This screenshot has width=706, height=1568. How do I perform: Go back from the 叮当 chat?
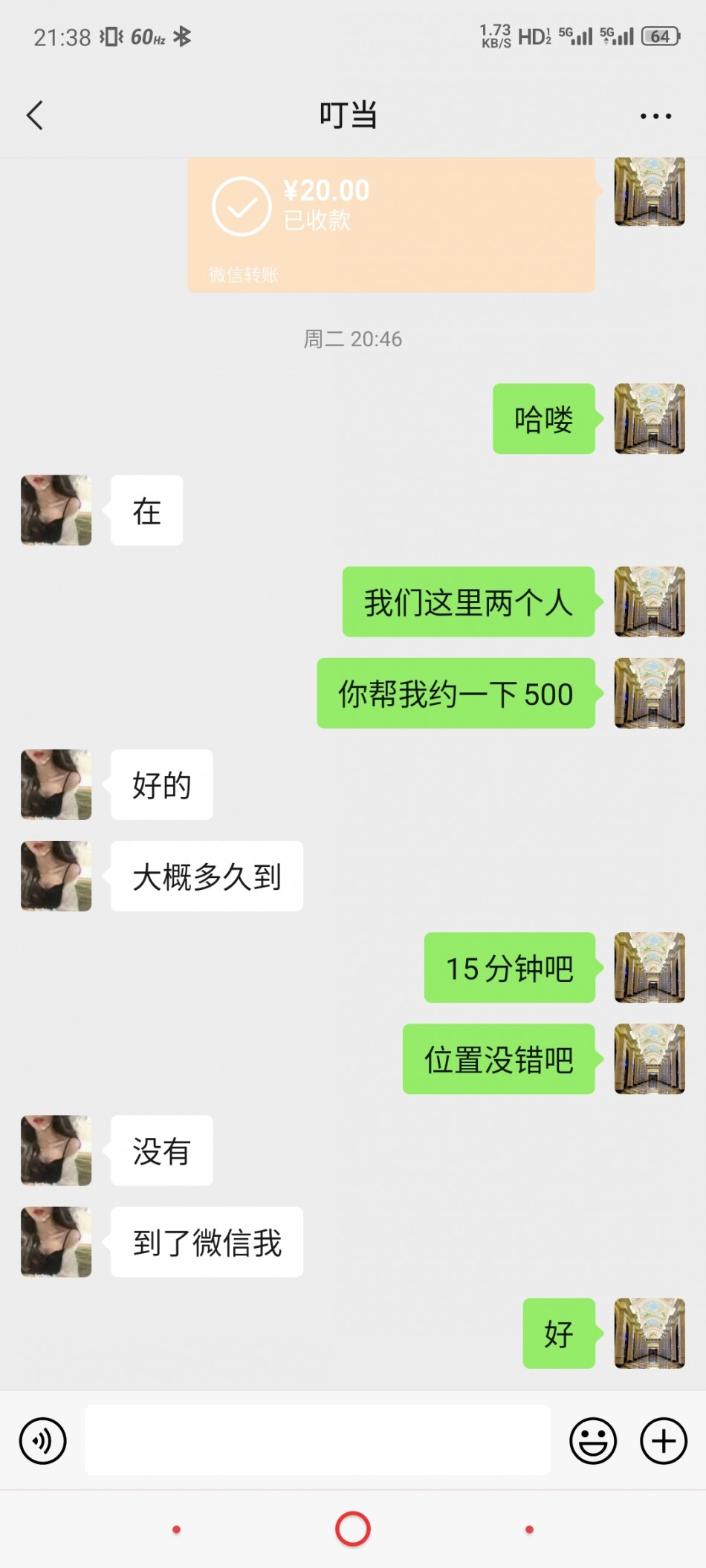(x=35, y=115)
